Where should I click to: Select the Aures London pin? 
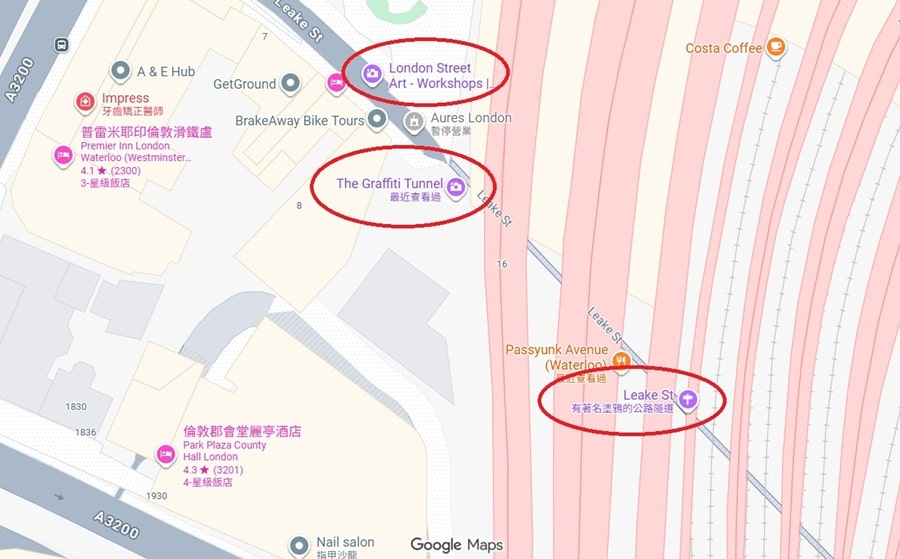click(413, 121)
